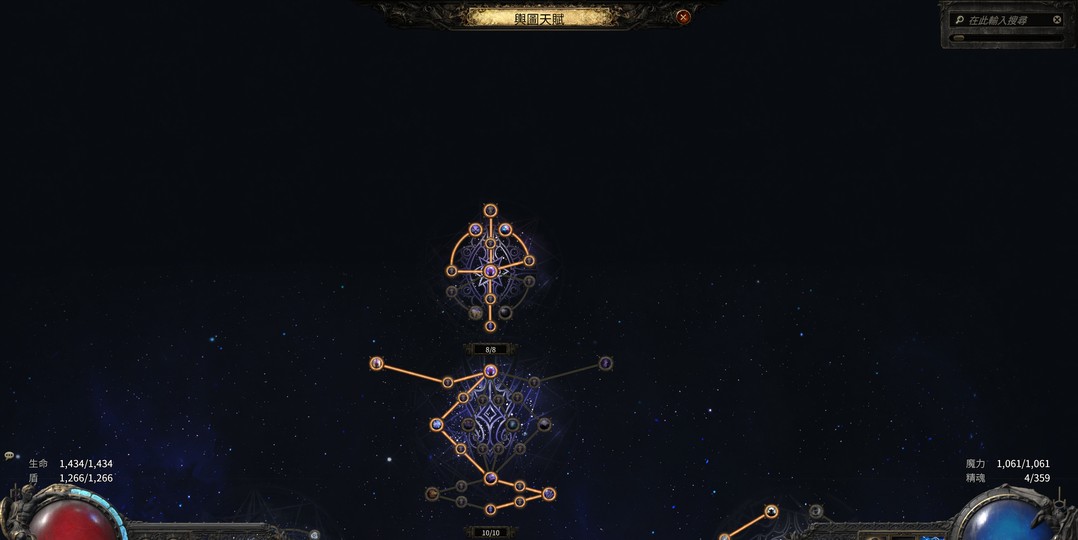This screenshot has width=1078, height=540.
Task: Select the central node of the 8/8 cluster
Action: click(x=490, y=271)
